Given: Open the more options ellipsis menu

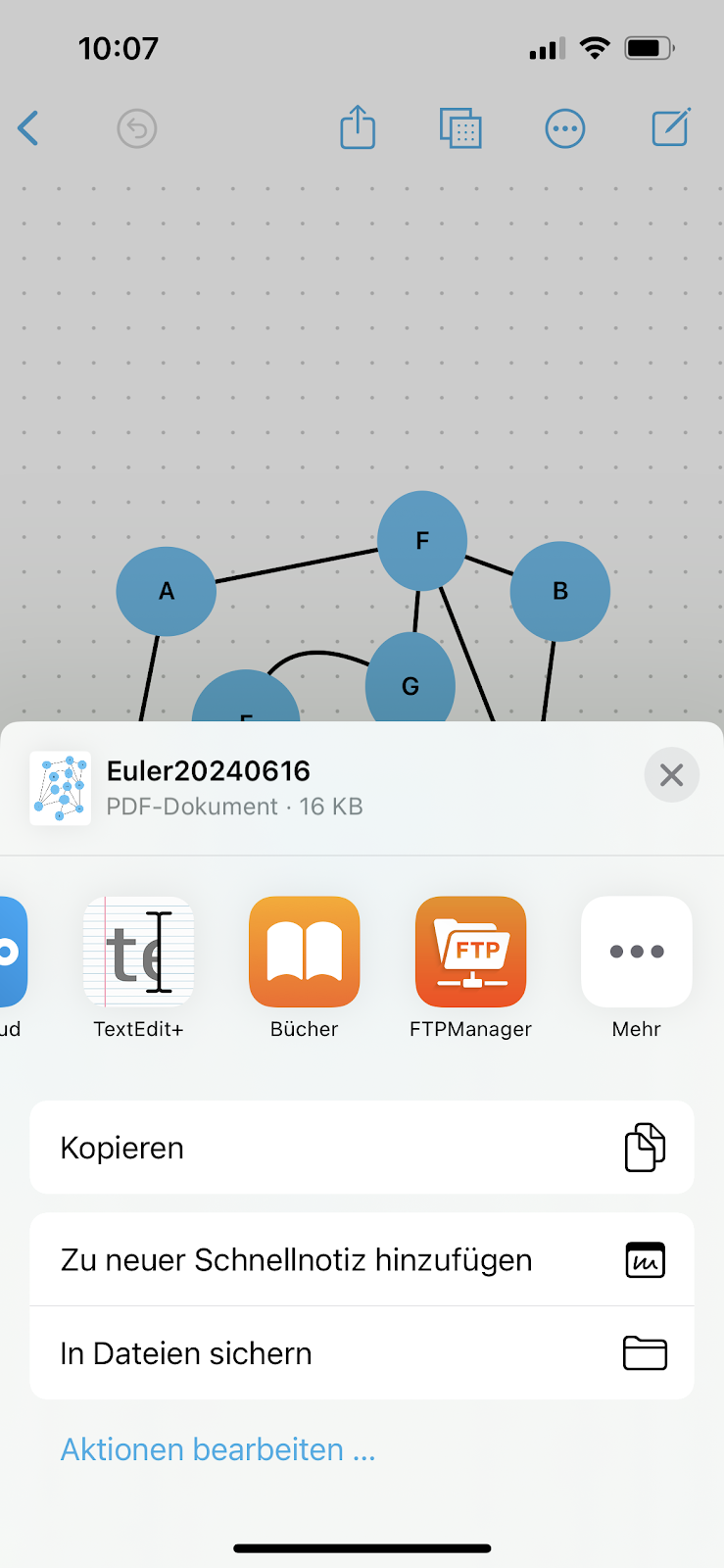Looking at the screenshot, I should pos(565,128).
